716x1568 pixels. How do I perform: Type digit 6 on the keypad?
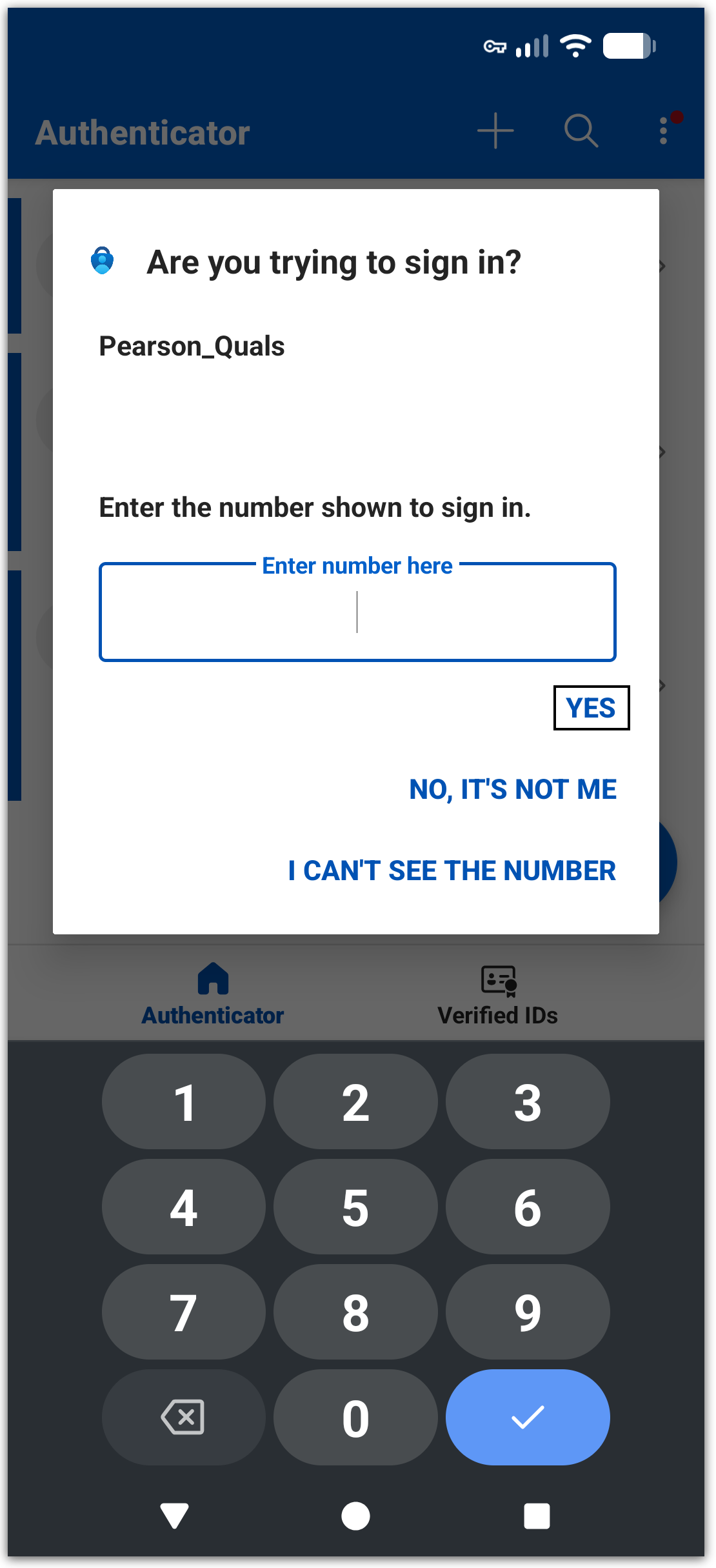[527, 1207]
